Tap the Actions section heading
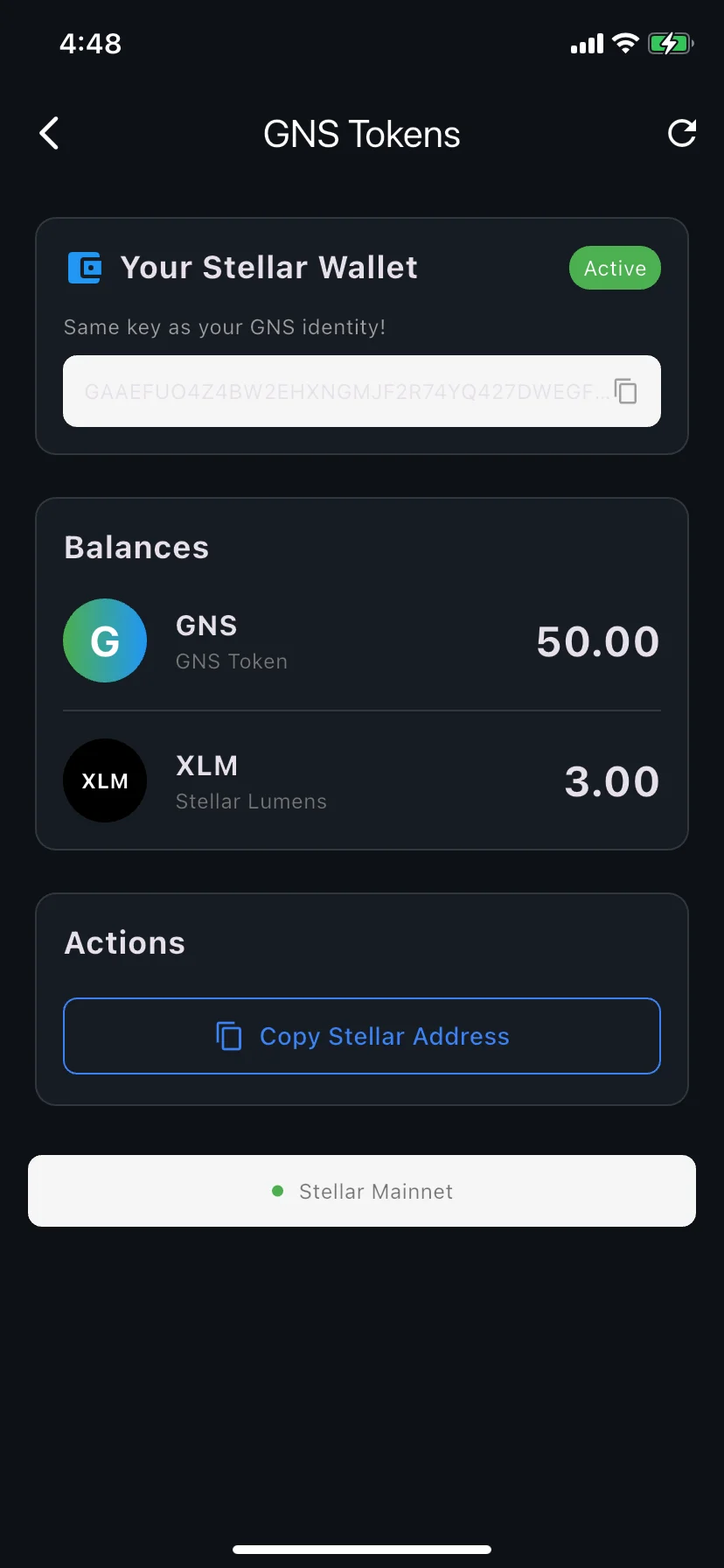This screenshot has height=1568, width=724. (124, 942)
